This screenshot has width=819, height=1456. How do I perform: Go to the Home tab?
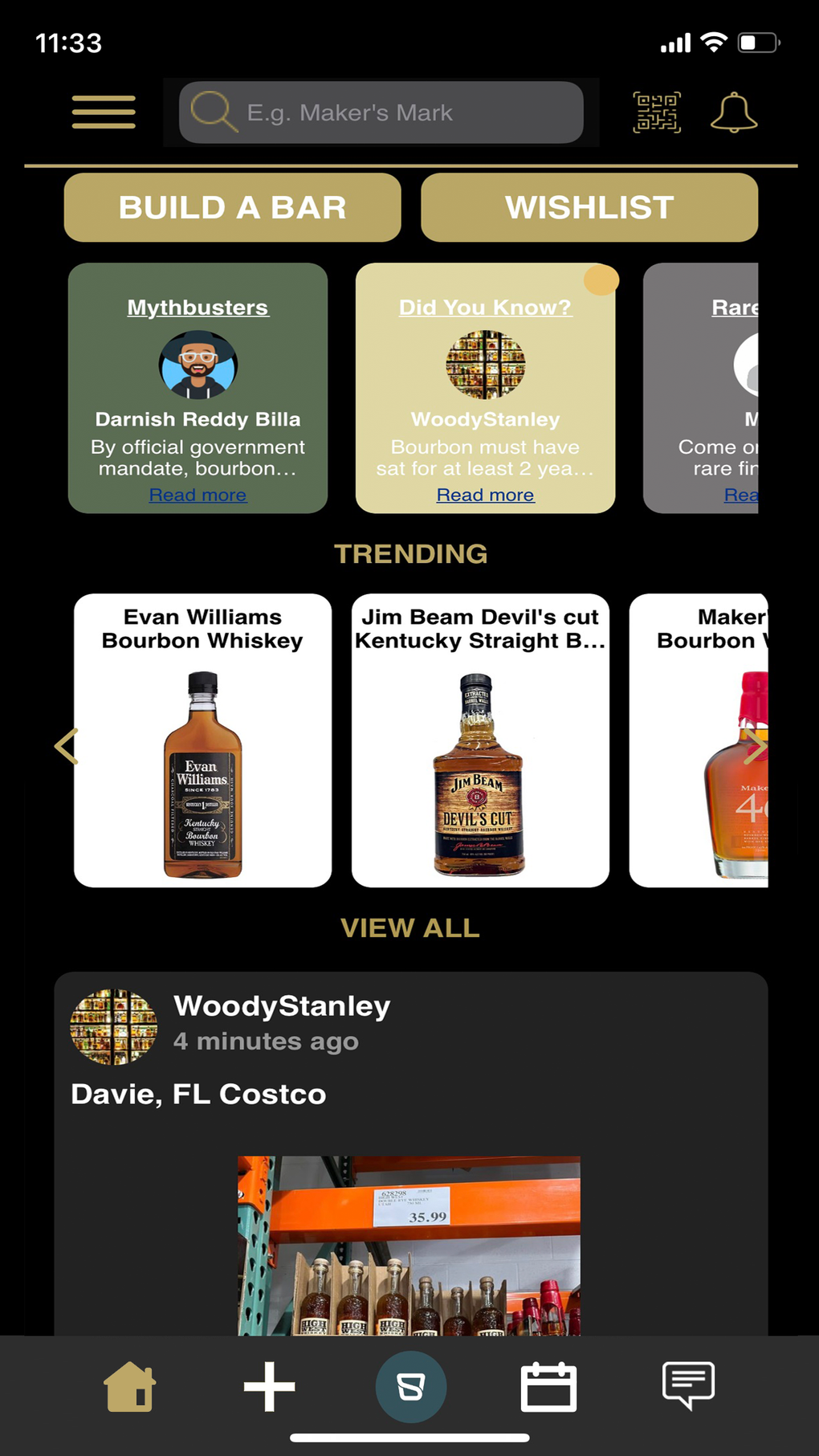click(129, 1386)
